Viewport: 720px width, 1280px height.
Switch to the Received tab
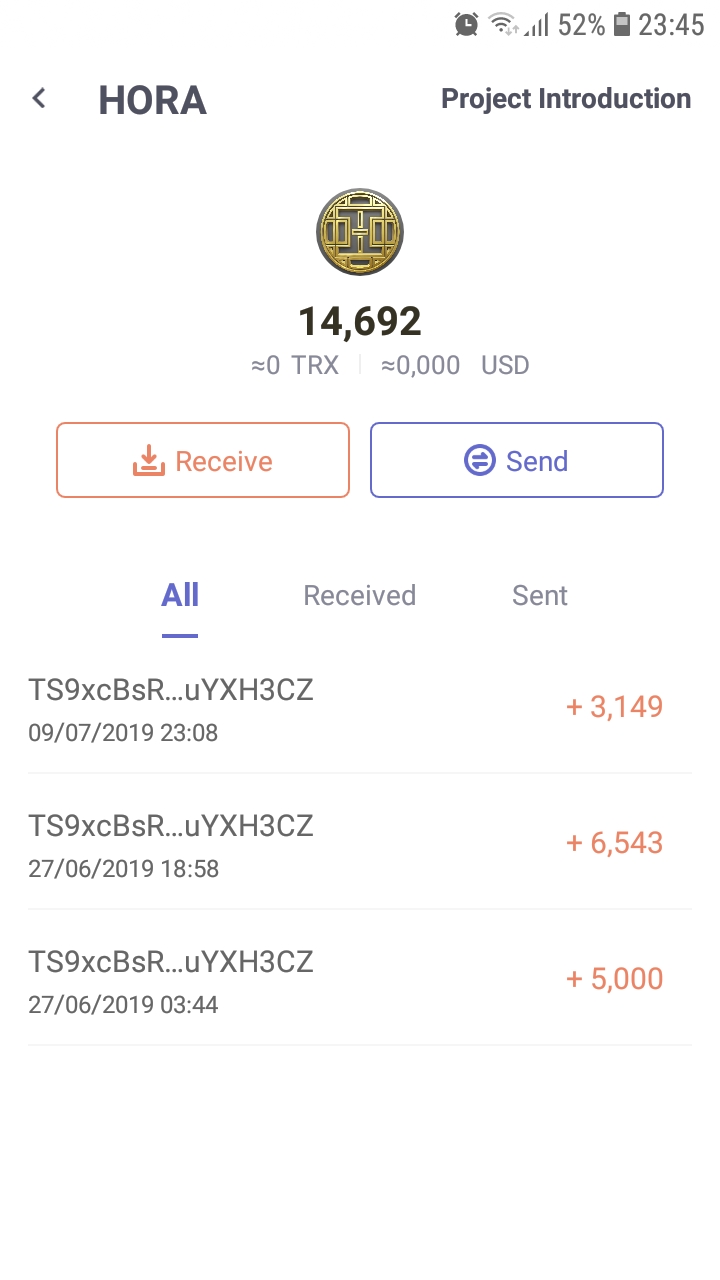(359, 596)
